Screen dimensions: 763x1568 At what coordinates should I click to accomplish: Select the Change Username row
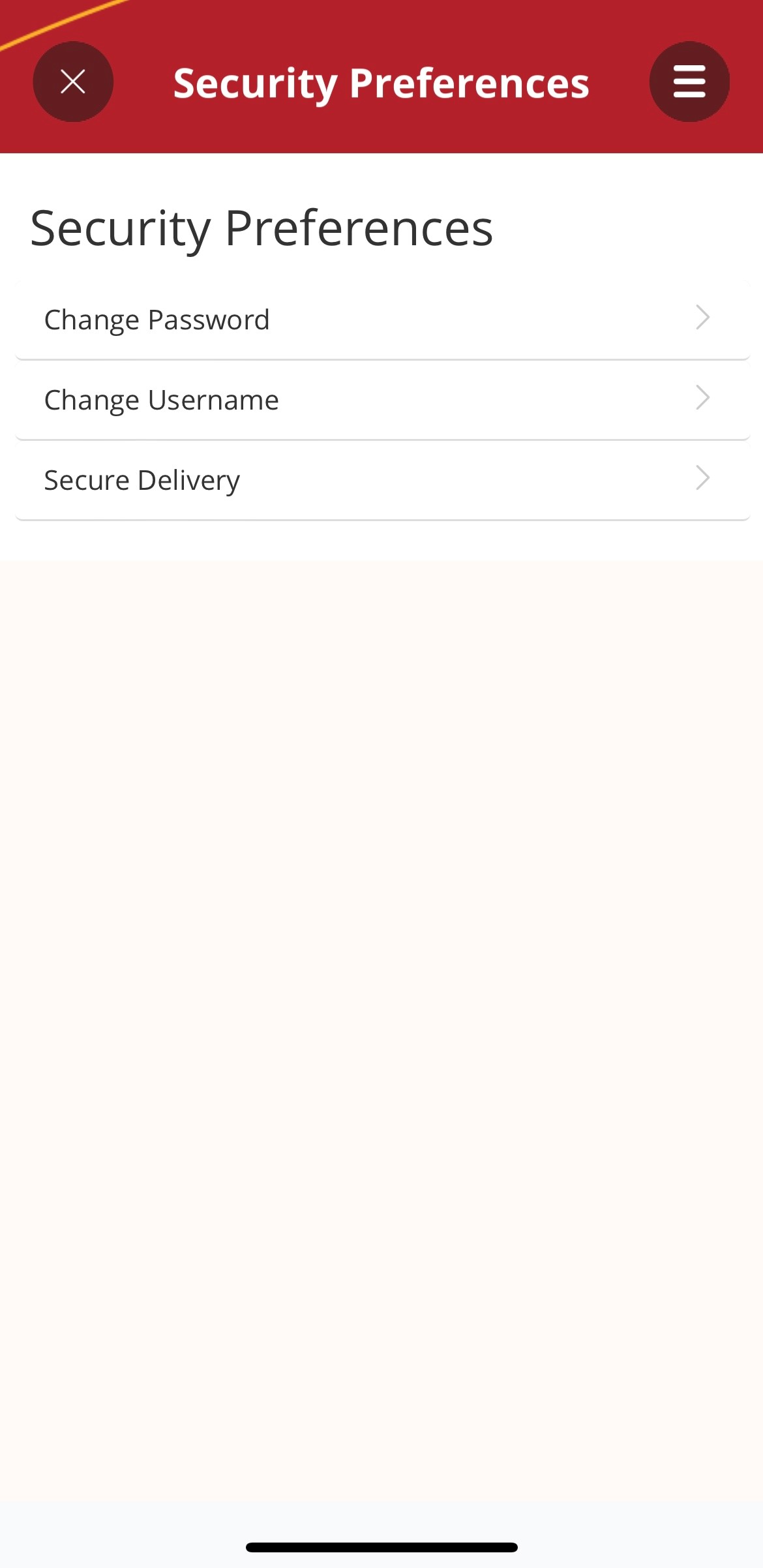point(383,400)
